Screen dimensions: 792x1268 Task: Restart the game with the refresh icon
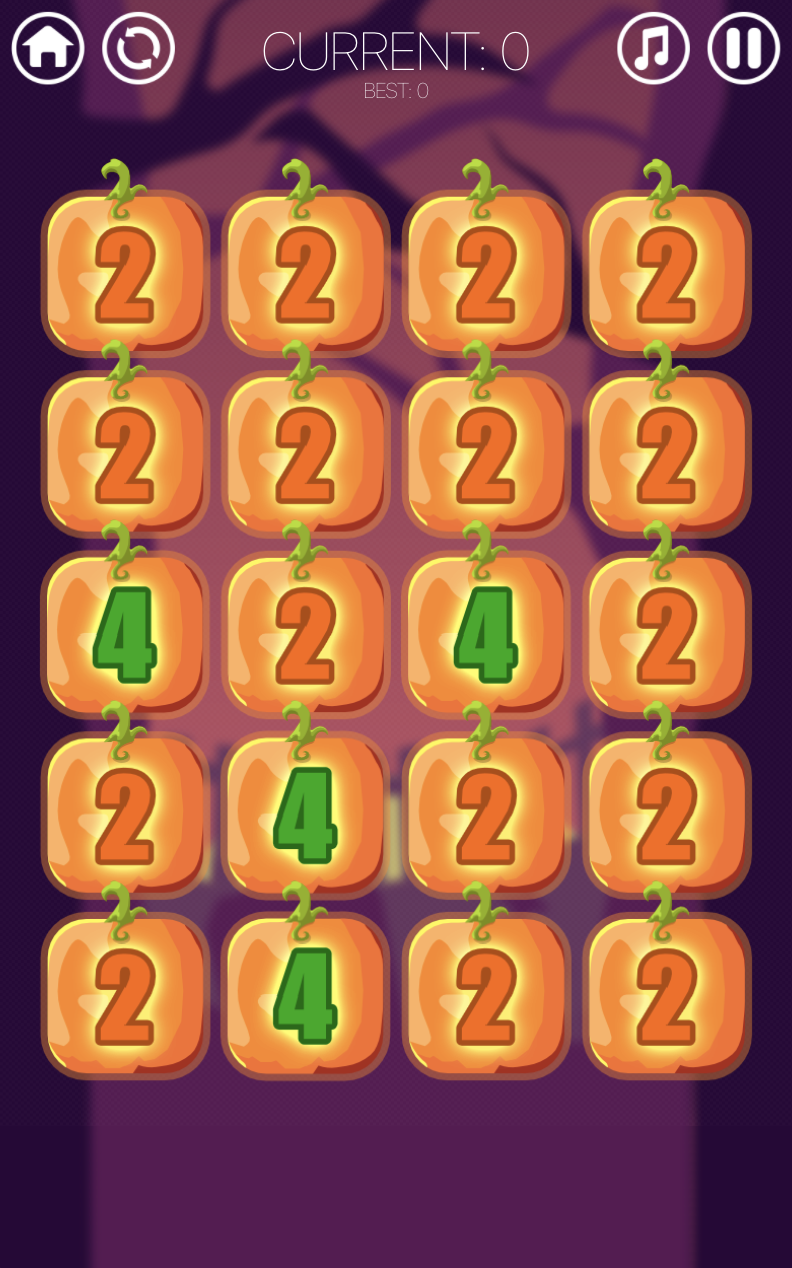coord(138,48)
